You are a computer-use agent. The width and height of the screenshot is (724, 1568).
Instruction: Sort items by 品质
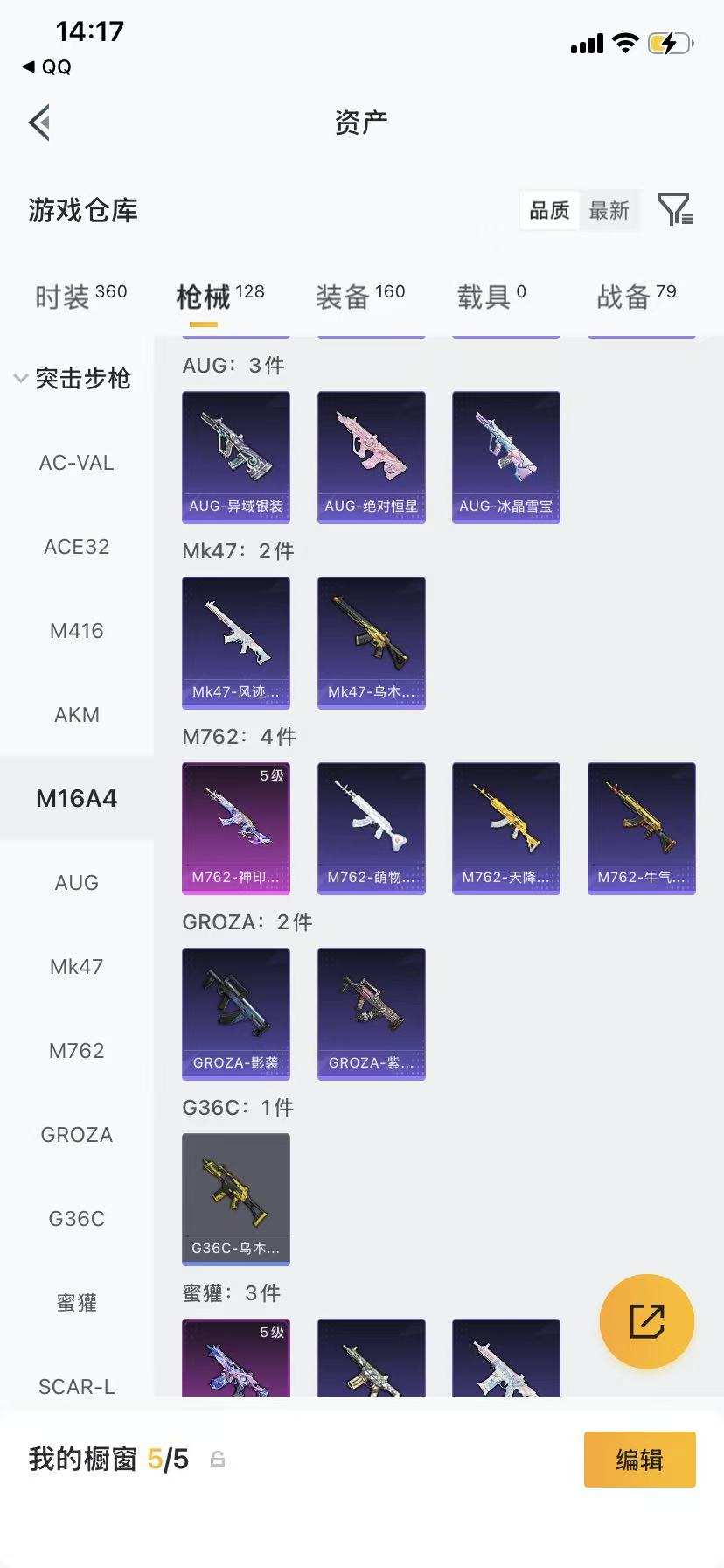tap(549, 211)
